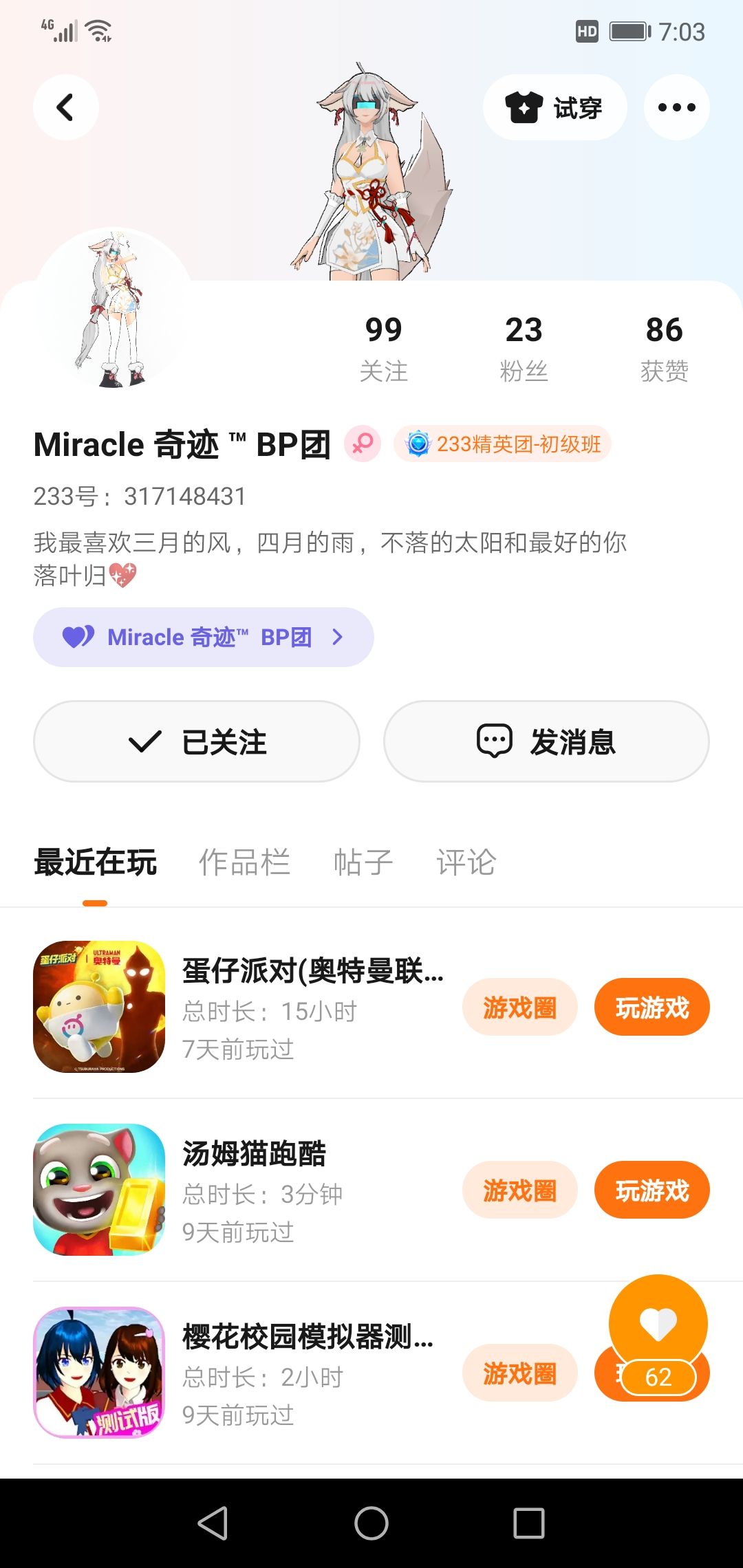View the 23 粉丝 followers list
This screenshot has width=743, height=1568.
[524, 347]
